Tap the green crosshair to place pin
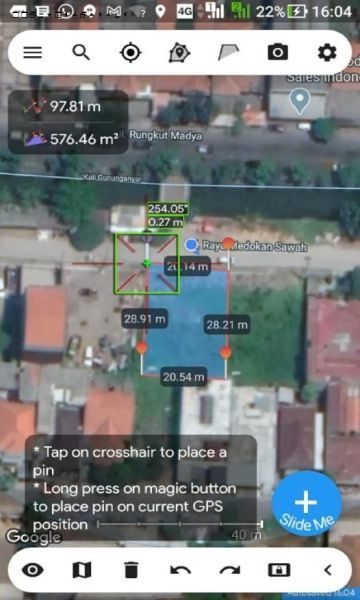This screenshot has height=600, width=360. click(146, 264)
